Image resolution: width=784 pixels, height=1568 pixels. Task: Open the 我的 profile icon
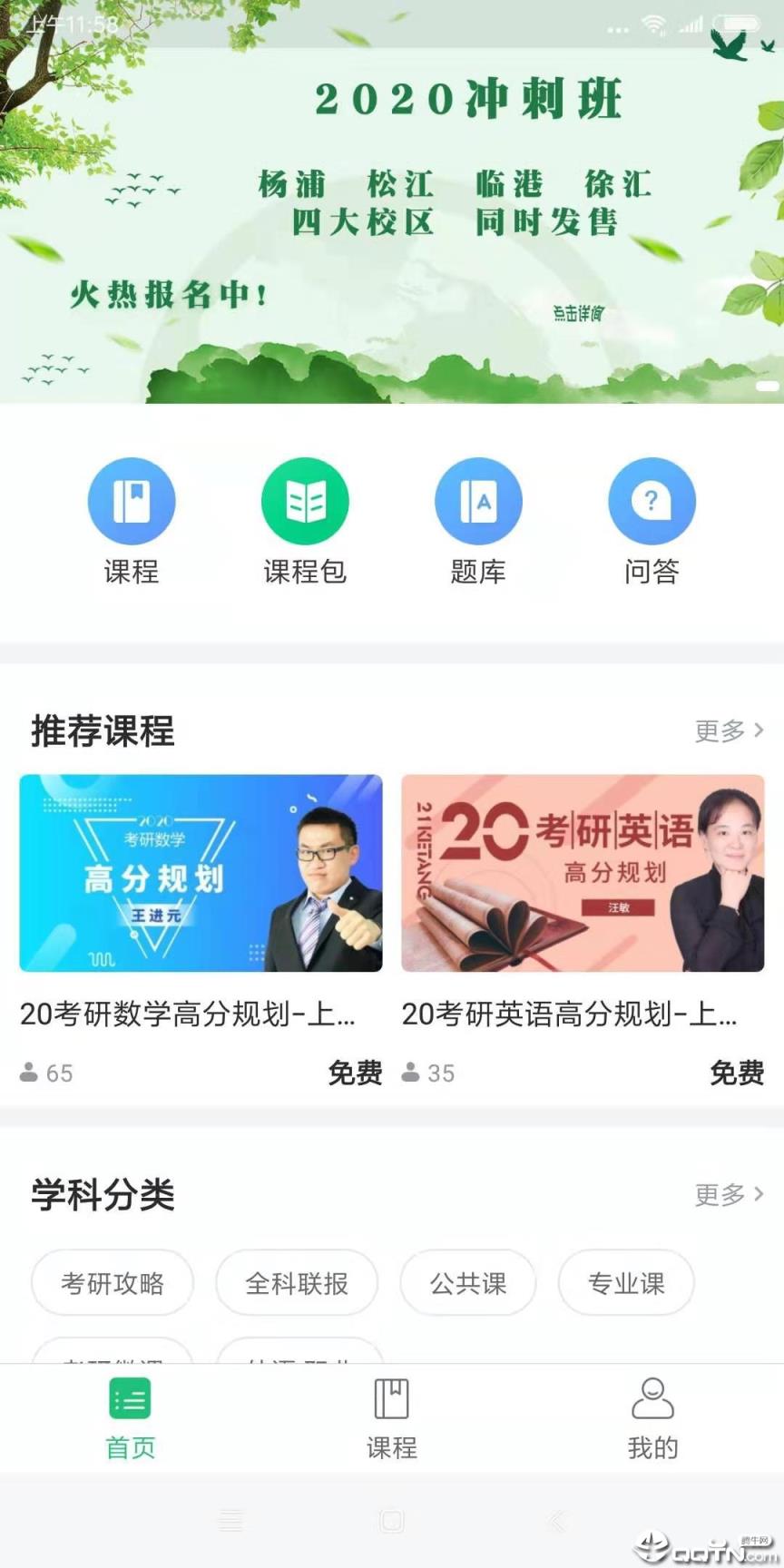(x=652, y=1398)
